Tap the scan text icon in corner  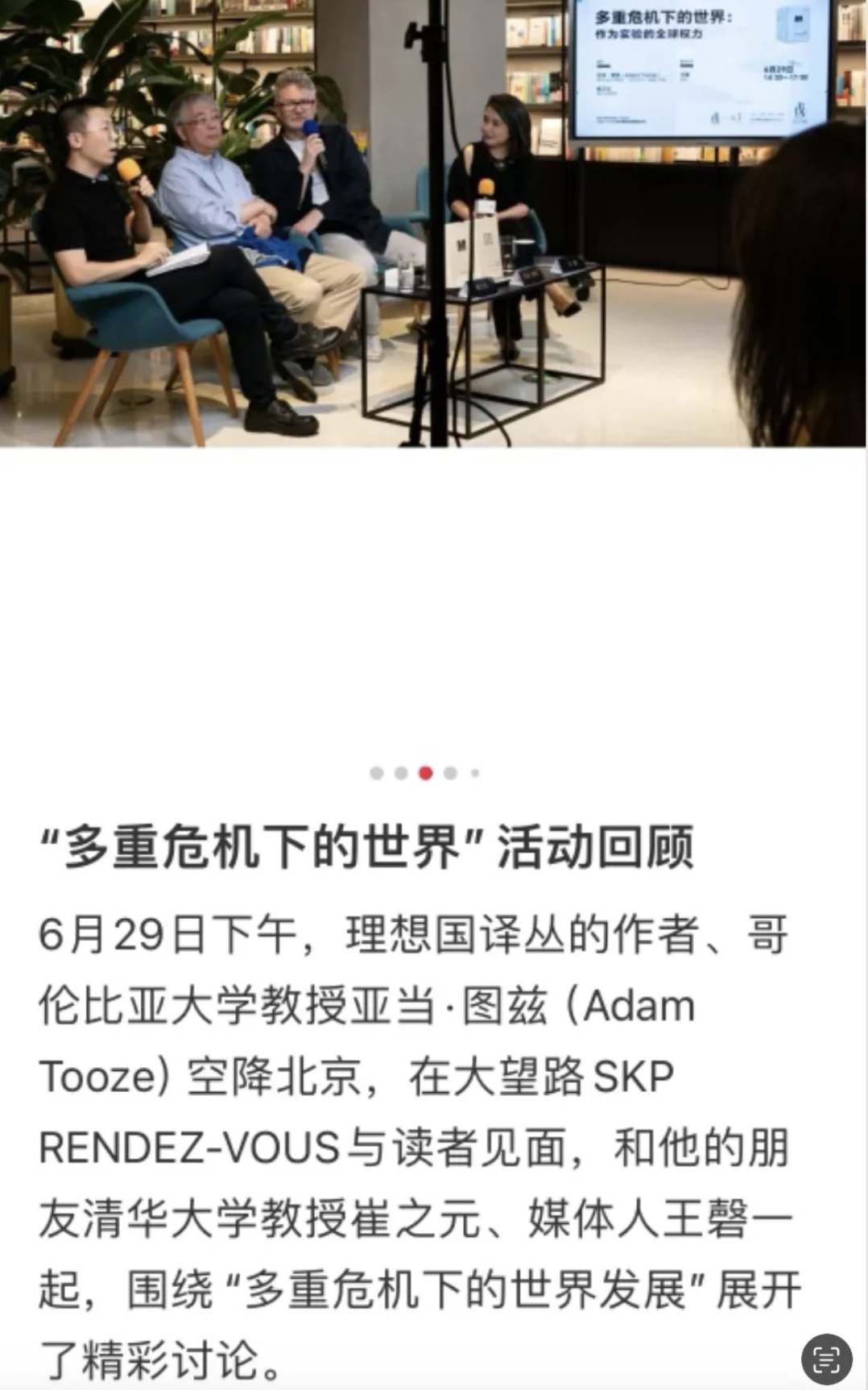826,1359
